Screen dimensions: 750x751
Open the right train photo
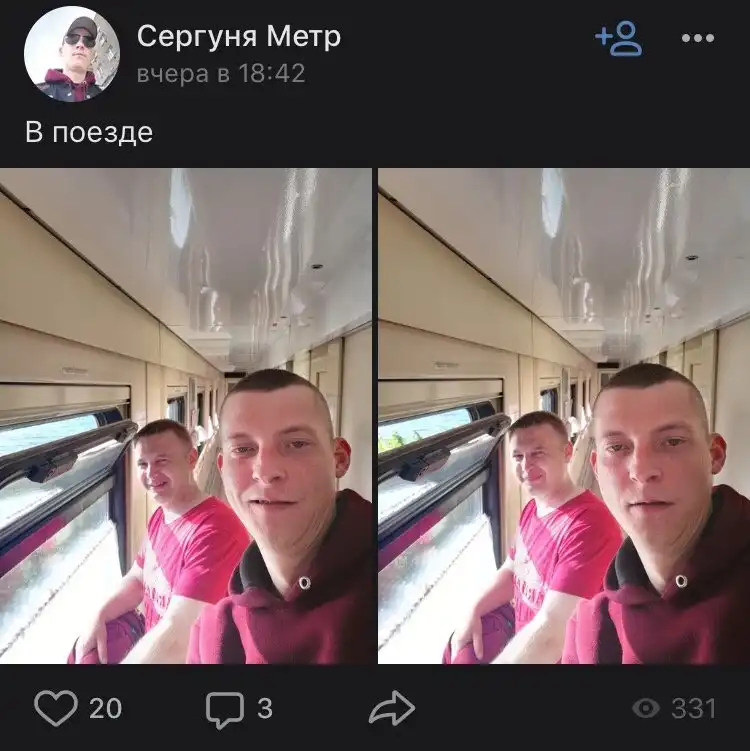(563, 415)
